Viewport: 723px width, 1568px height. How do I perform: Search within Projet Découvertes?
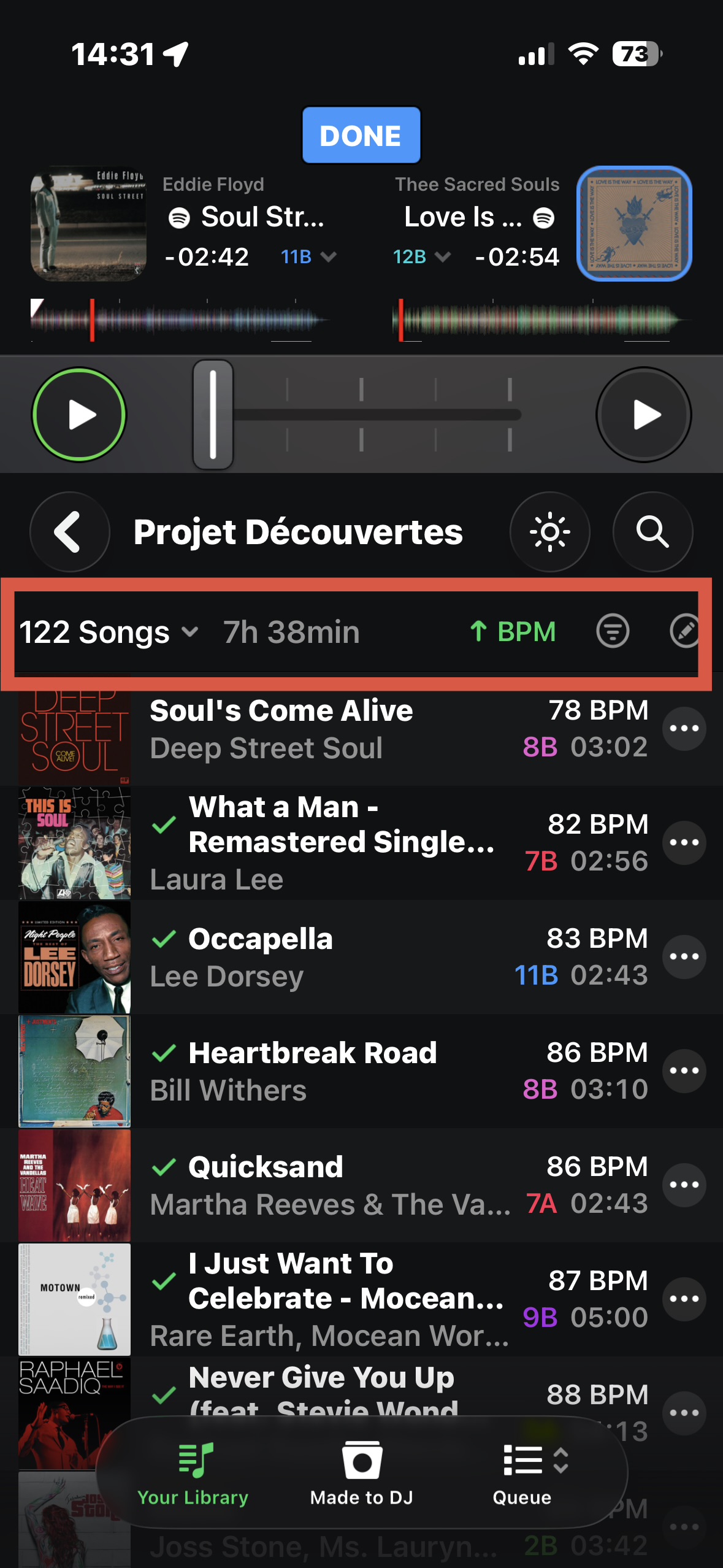[x=652, y=532]
